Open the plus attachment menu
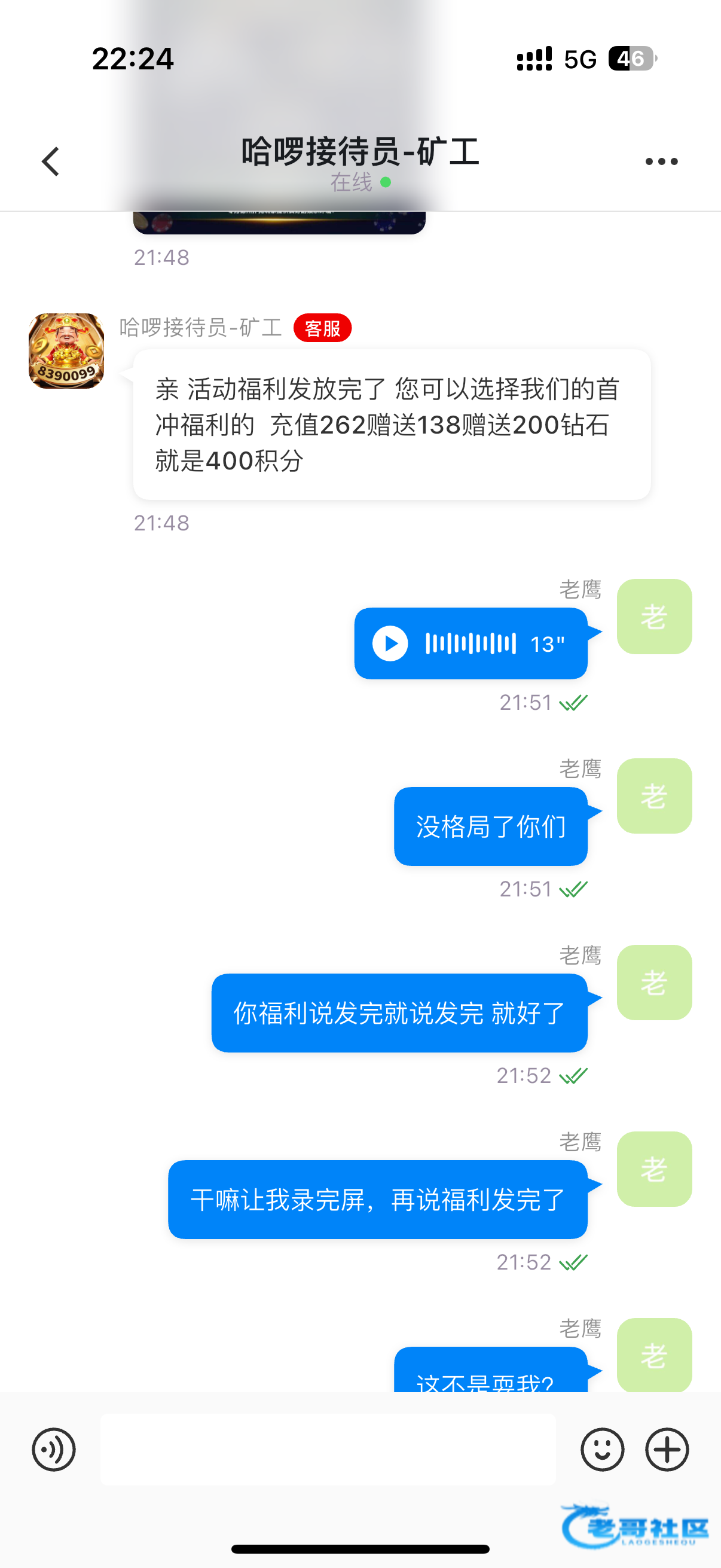This screenshot has height=1568, width=721. pyautogui.click(x=667, y=1450)
